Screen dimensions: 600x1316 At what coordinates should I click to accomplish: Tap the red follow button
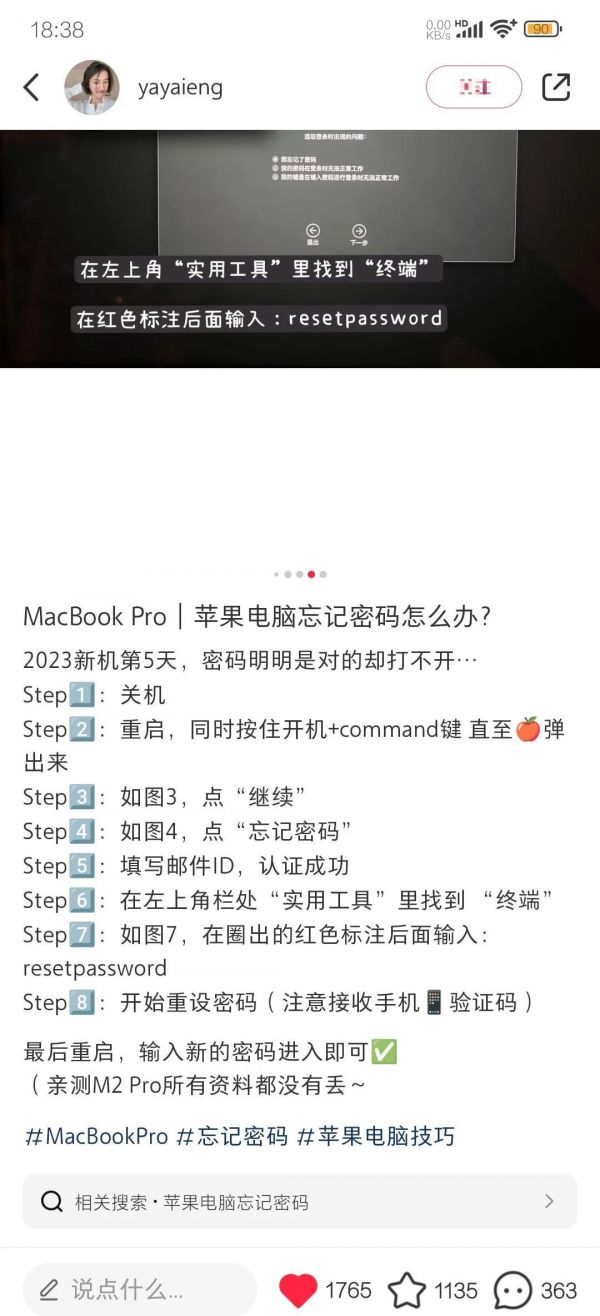[474, 87]
